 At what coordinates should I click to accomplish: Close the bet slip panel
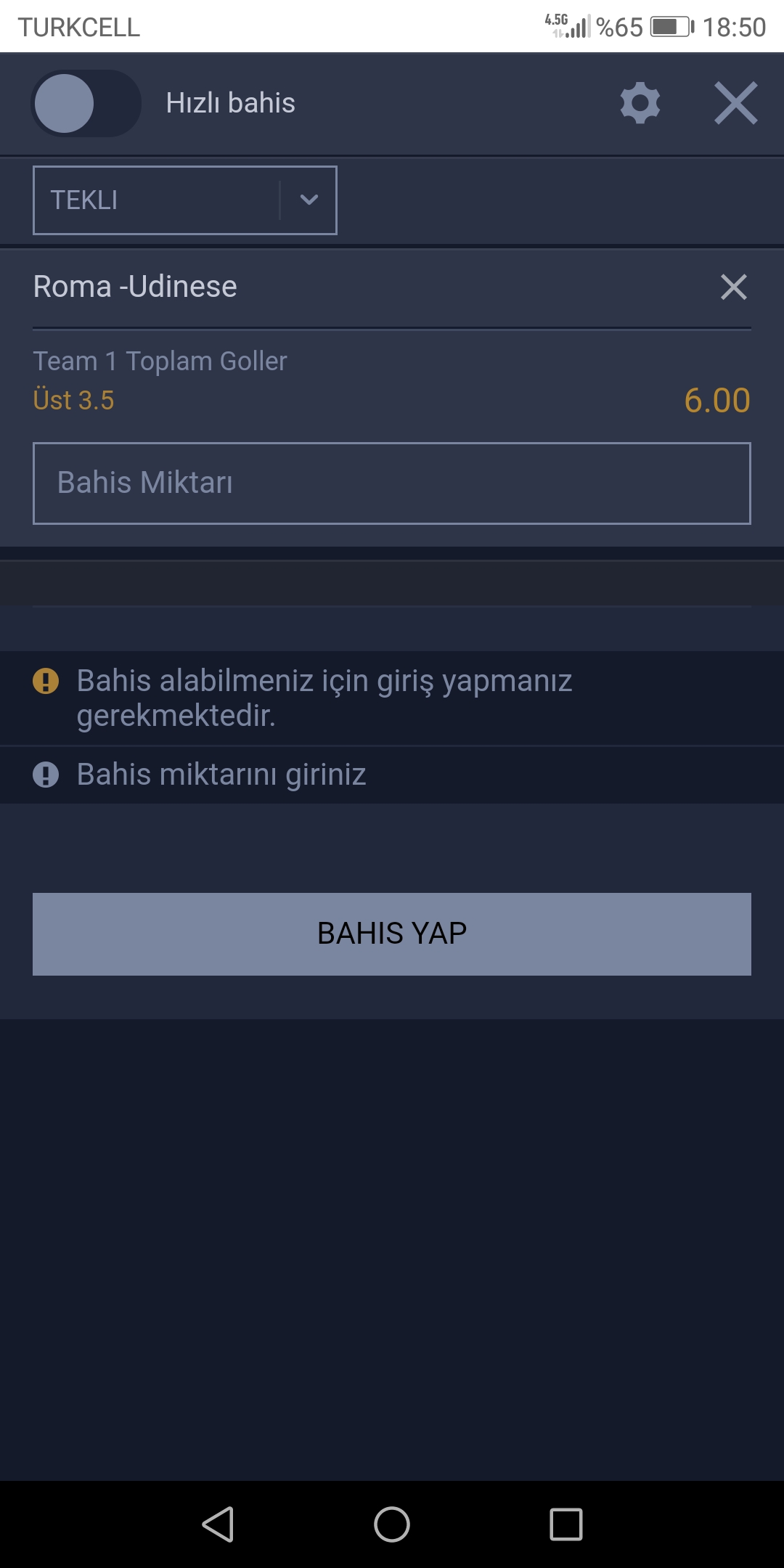click(x=736, y=103)
